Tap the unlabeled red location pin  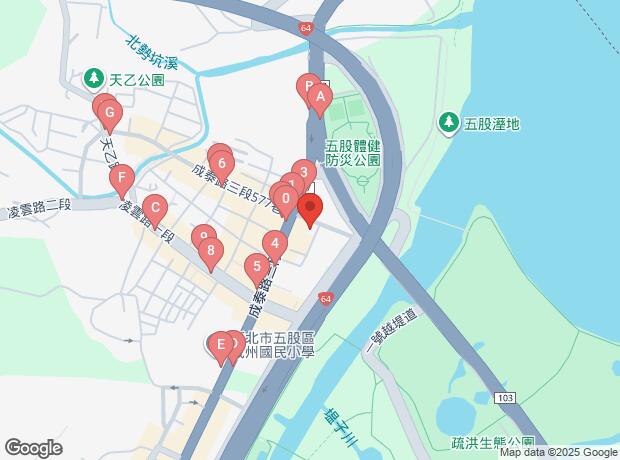coord(311,210)
